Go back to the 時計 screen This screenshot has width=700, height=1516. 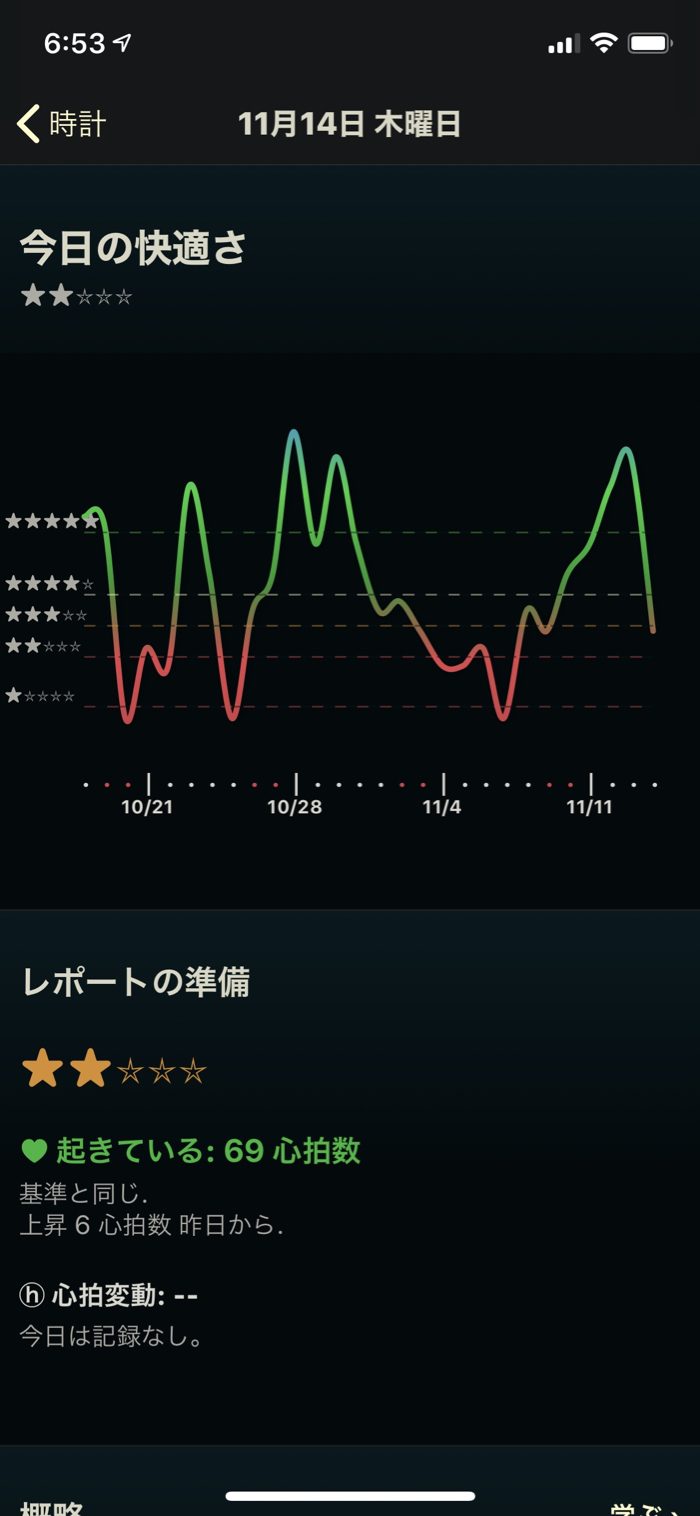tap(62, 125)
